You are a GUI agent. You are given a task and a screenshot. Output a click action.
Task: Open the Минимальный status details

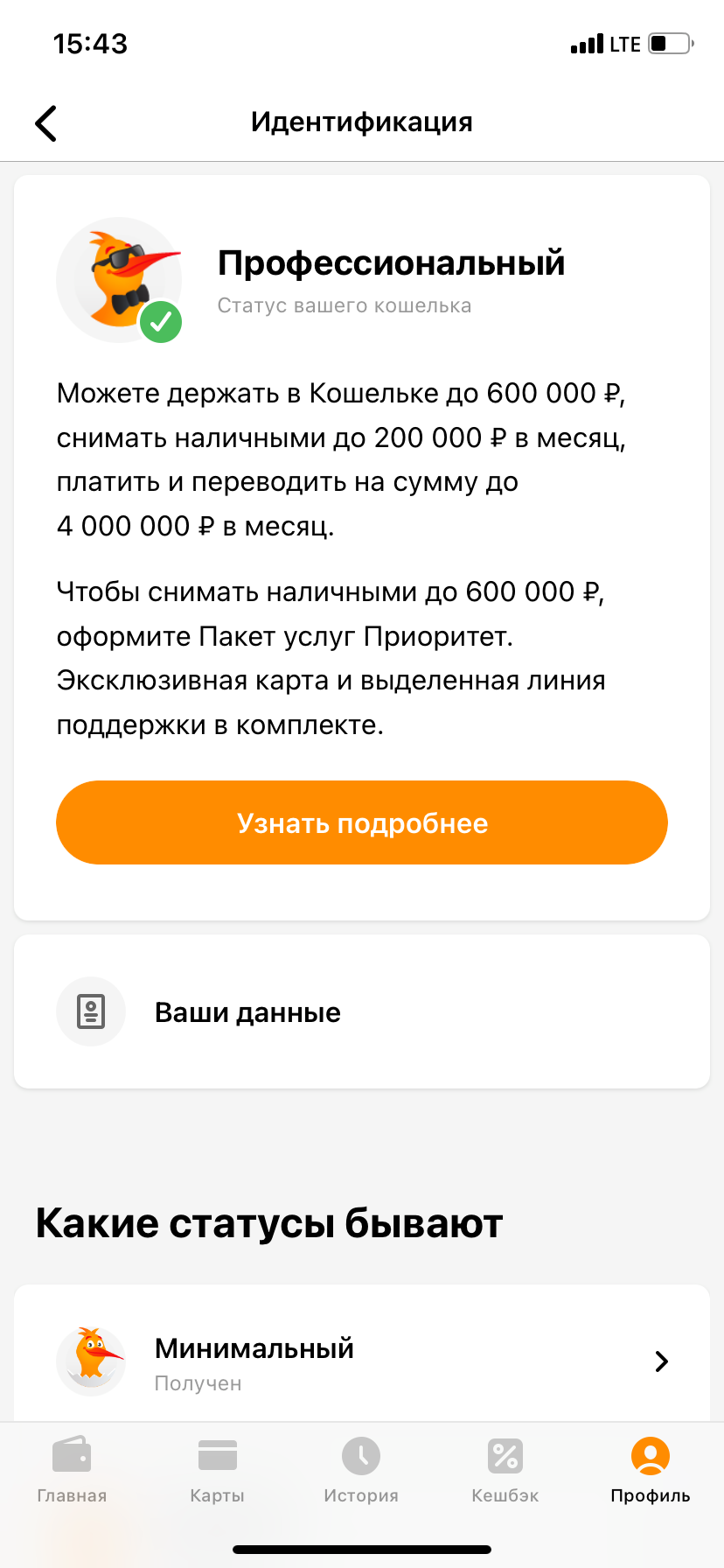tap(362, 1361)
